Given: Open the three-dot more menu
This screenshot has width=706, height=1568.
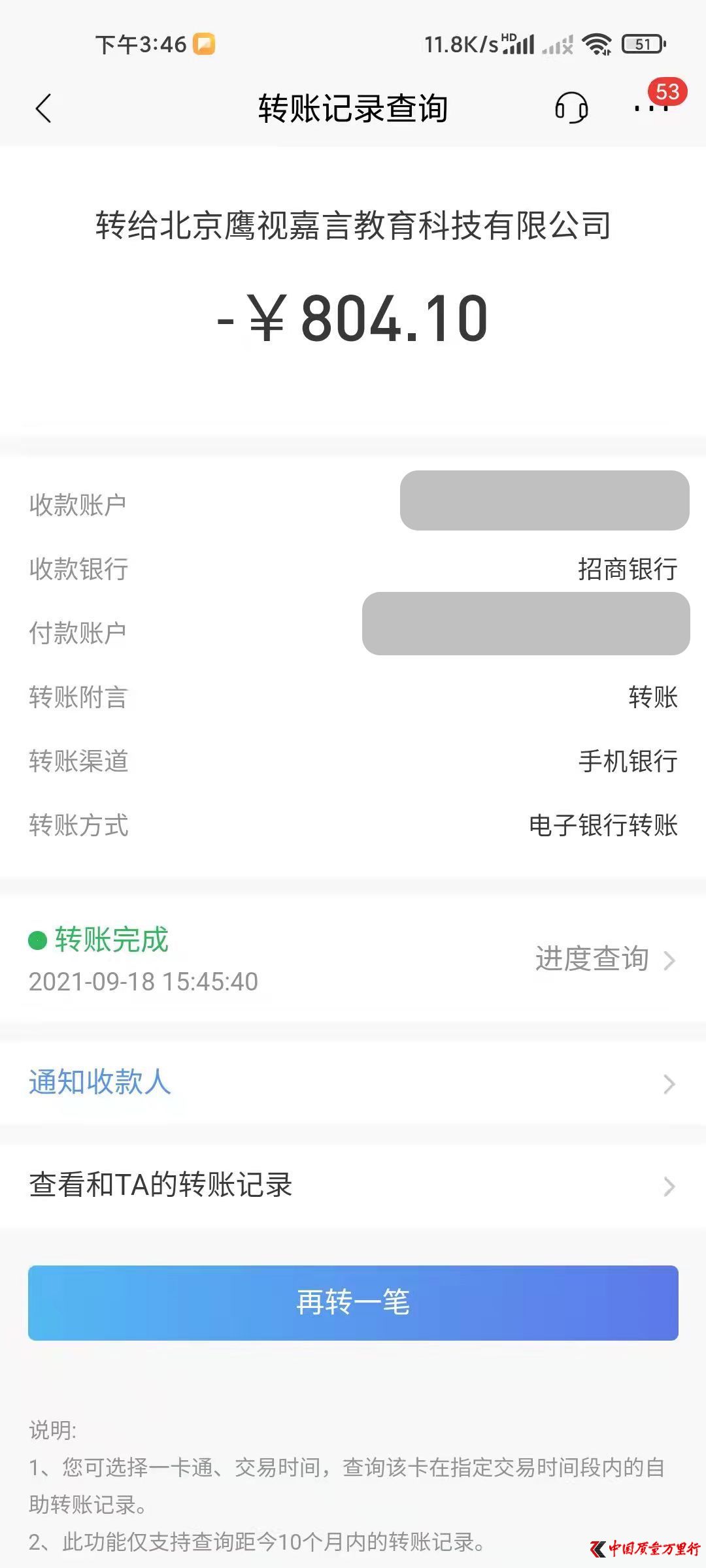Looking at the screenshot, I should pyautogui.click(x=652, y=108).
